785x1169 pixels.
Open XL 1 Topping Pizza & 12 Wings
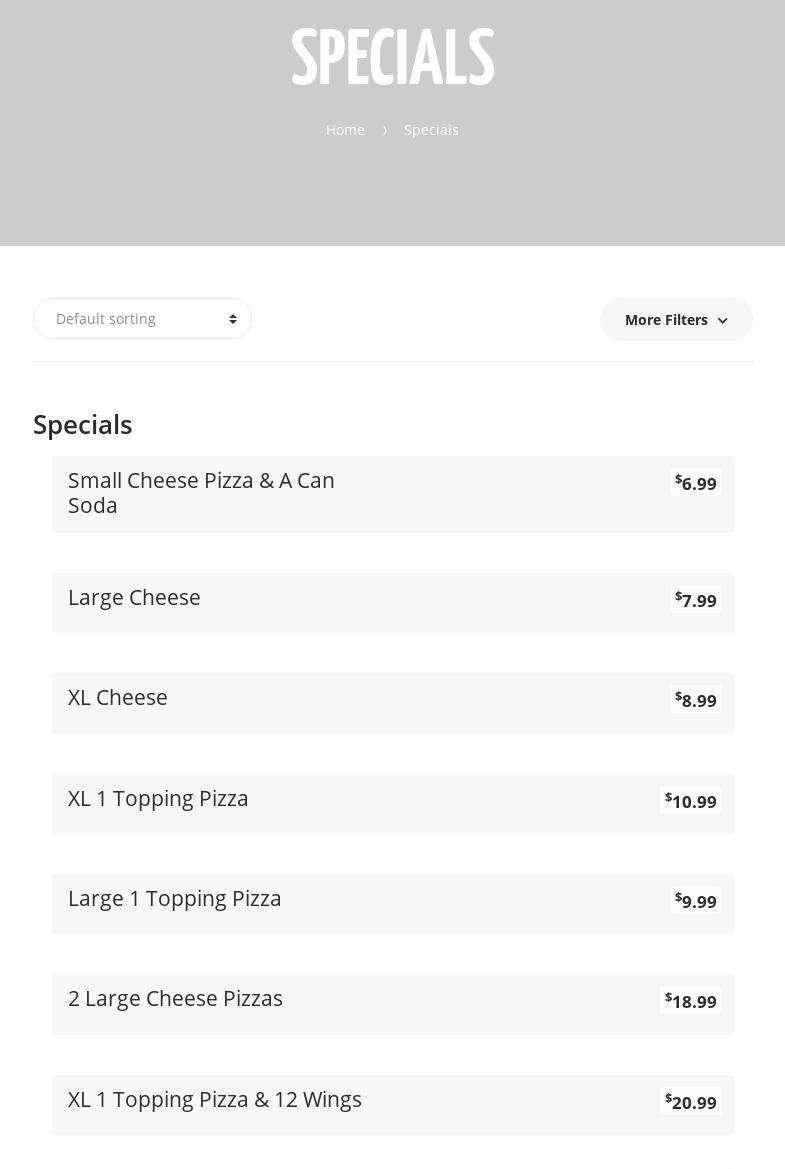tap(215, 1100)
